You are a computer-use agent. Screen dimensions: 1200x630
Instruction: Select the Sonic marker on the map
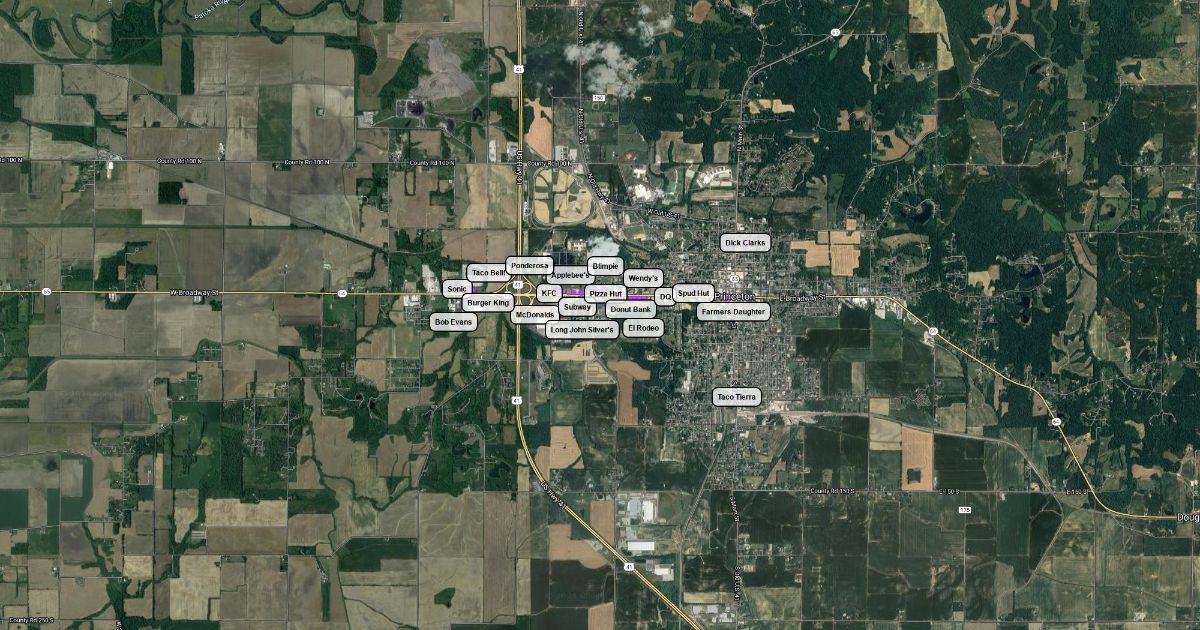[455, 288]
